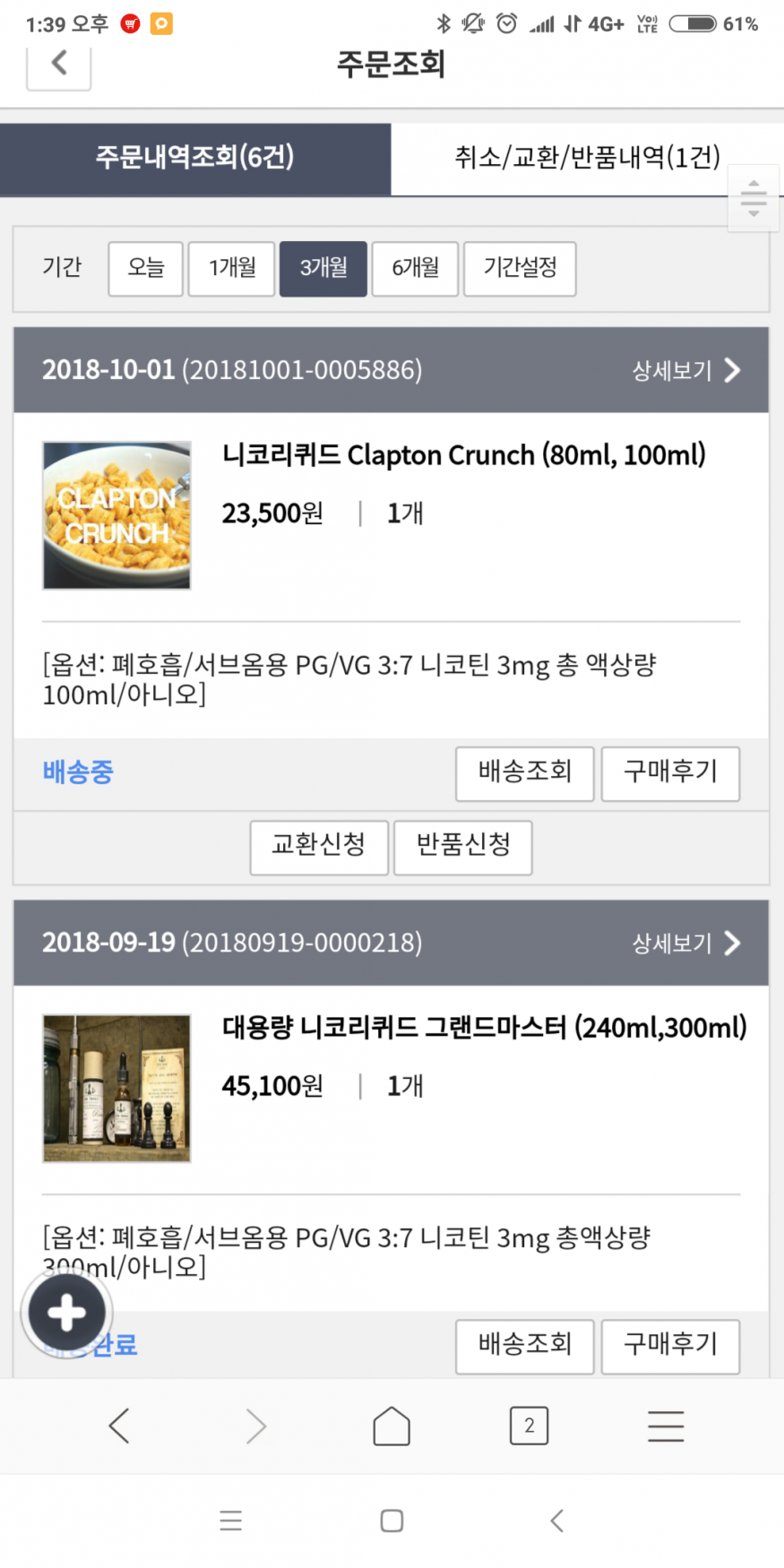Go back using the header arrow
This screenshot has height=1568, width=784.
pyautogui.click(x=59, y=64)
